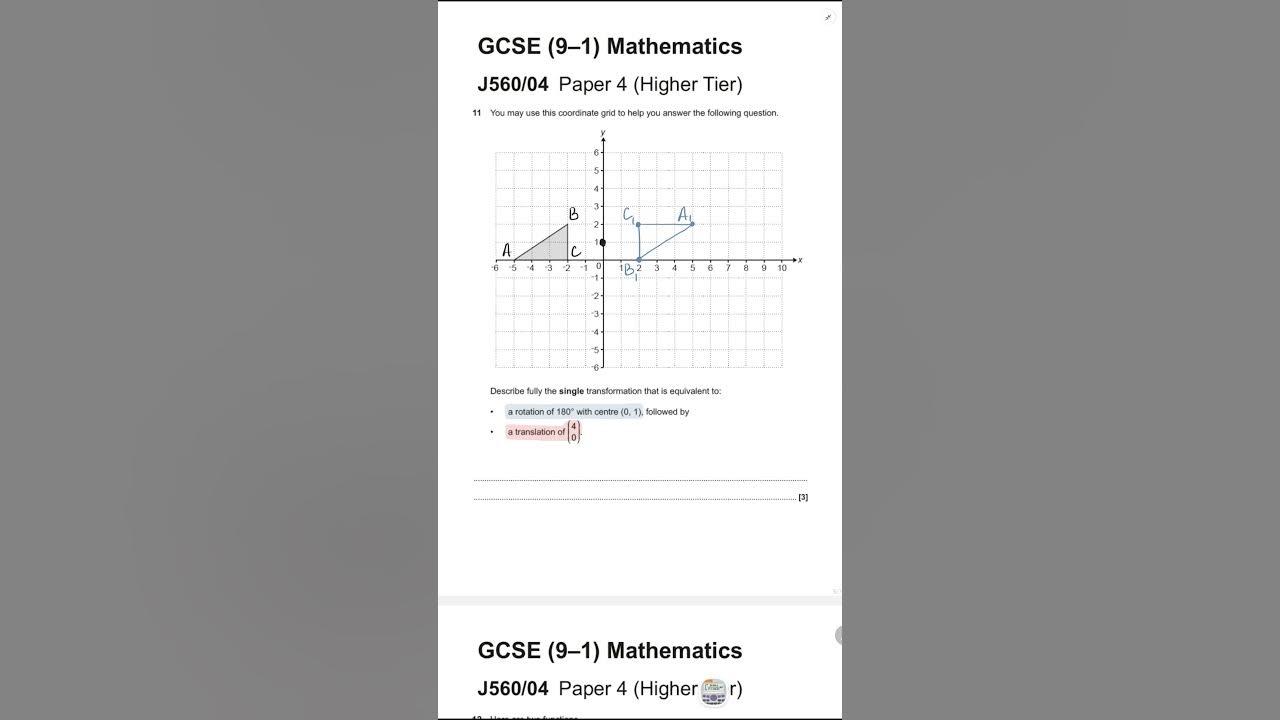Open the floating calculator app icon

pos(714,692)
